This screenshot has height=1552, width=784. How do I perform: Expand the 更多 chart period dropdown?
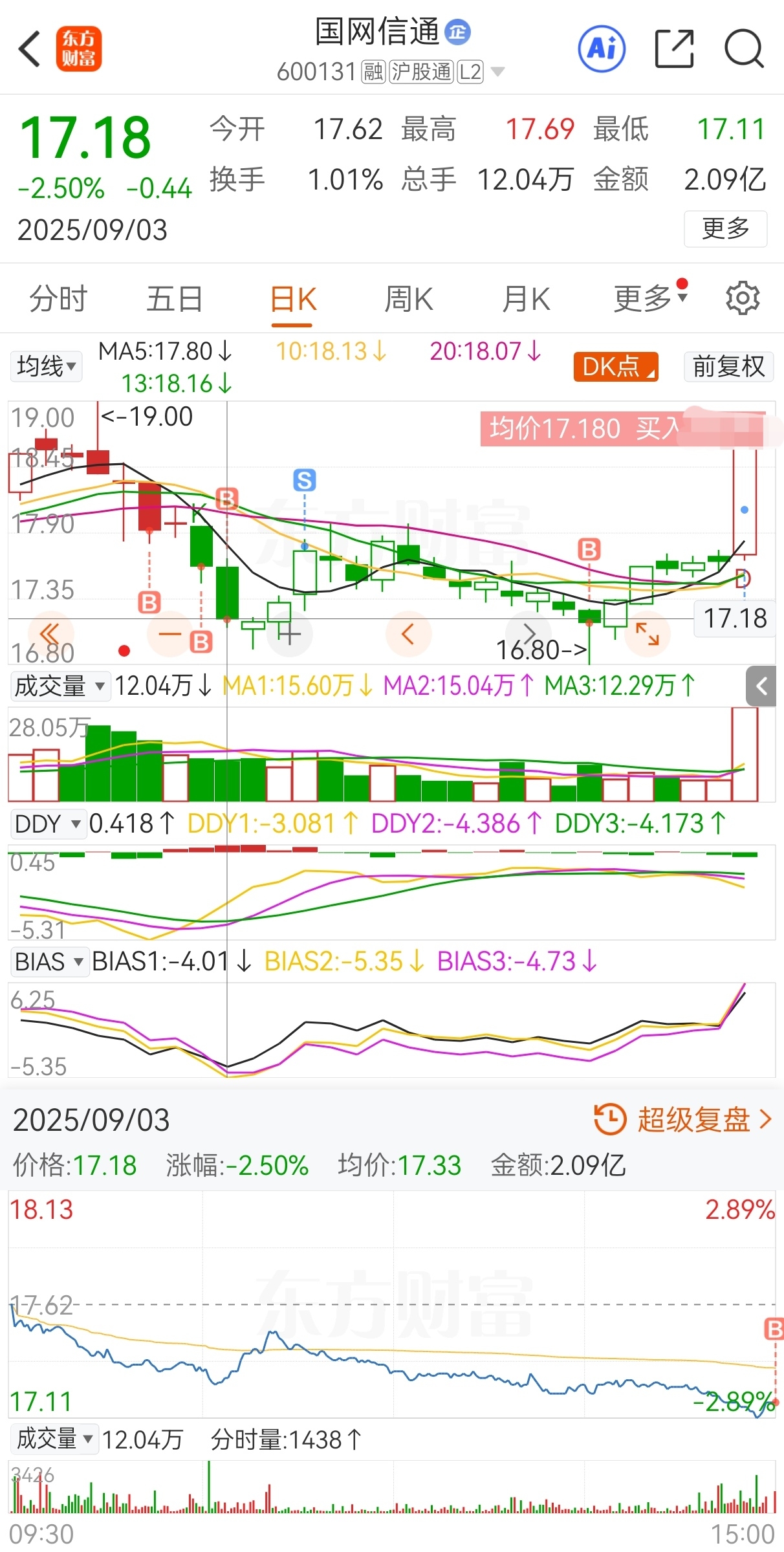[x=650, y=298]
